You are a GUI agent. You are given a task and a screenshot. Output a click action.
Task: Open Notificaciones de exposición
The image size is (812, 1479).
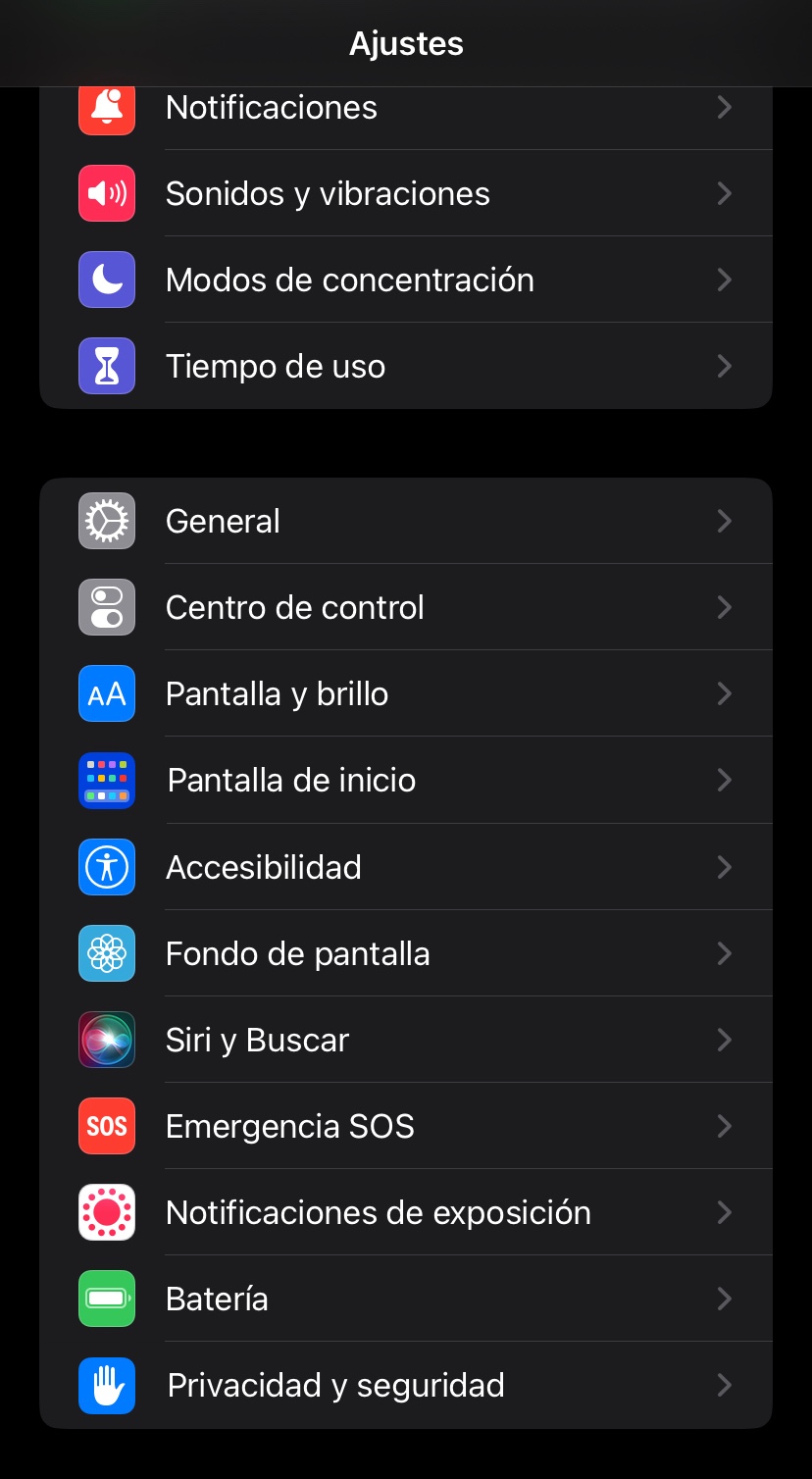pyautogui.click(x=405, y=1212)
